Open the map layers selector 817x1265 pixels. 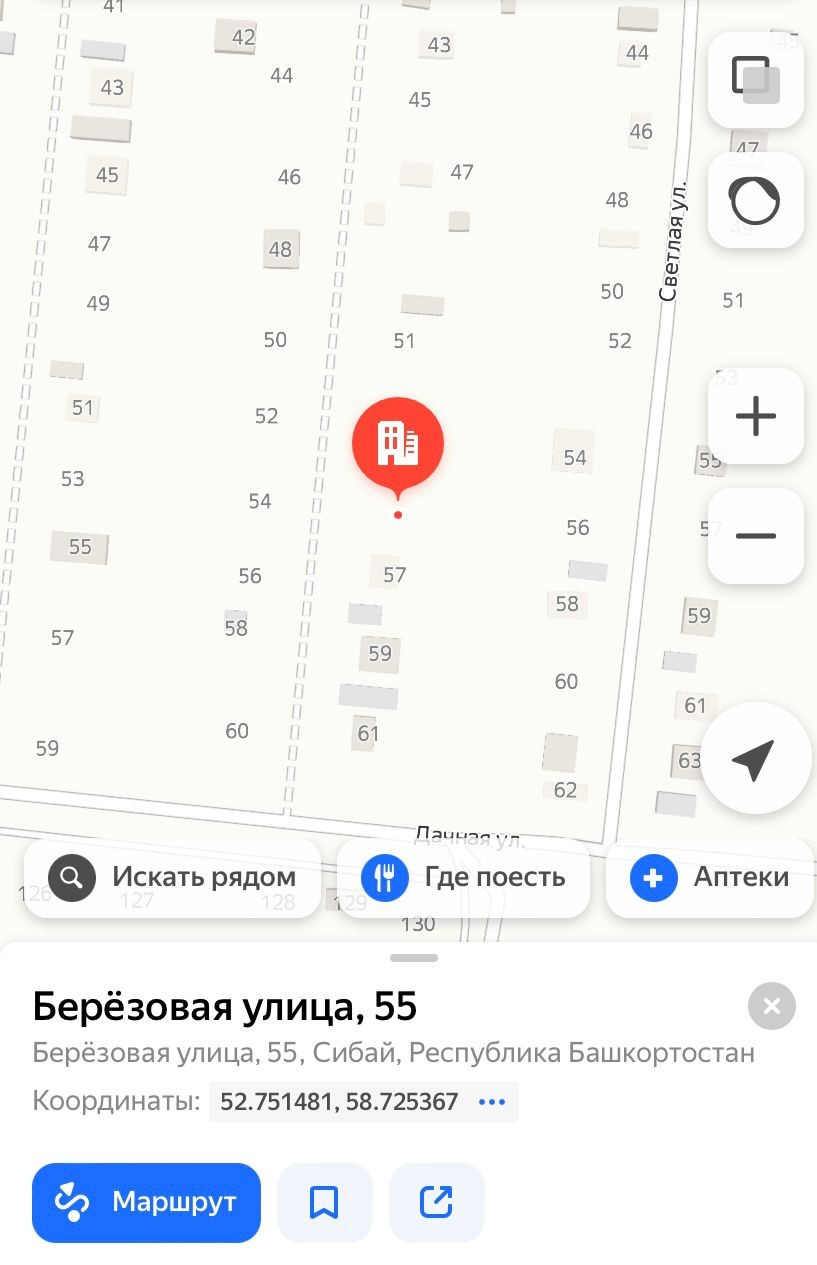click(x=755, y=80)
